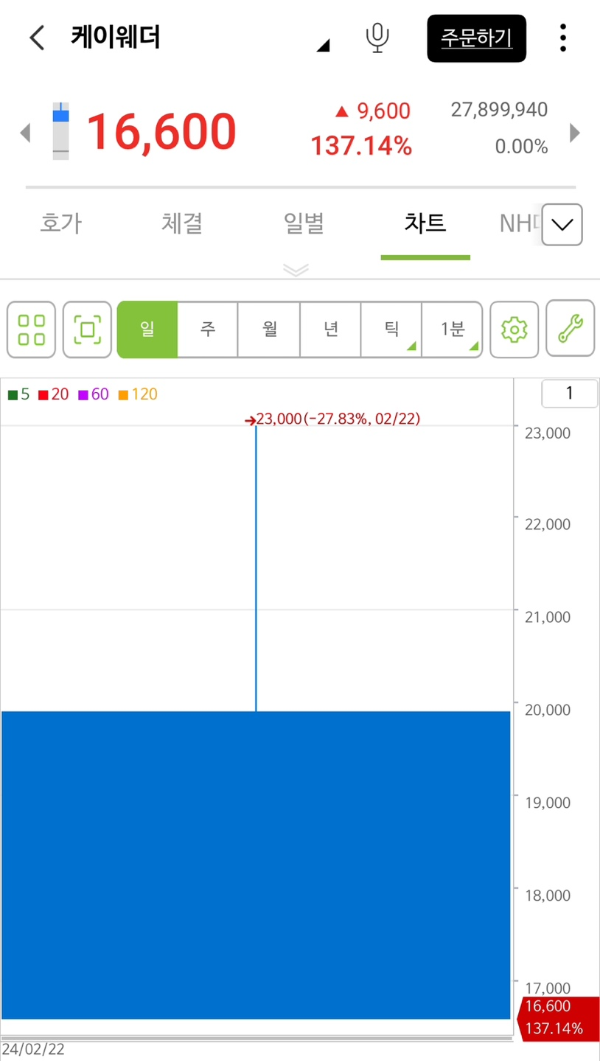The width and height of the screenshot is (600, 1061).
Task: Open the stock selector dropdown triangle
Action: pos(323,45)
